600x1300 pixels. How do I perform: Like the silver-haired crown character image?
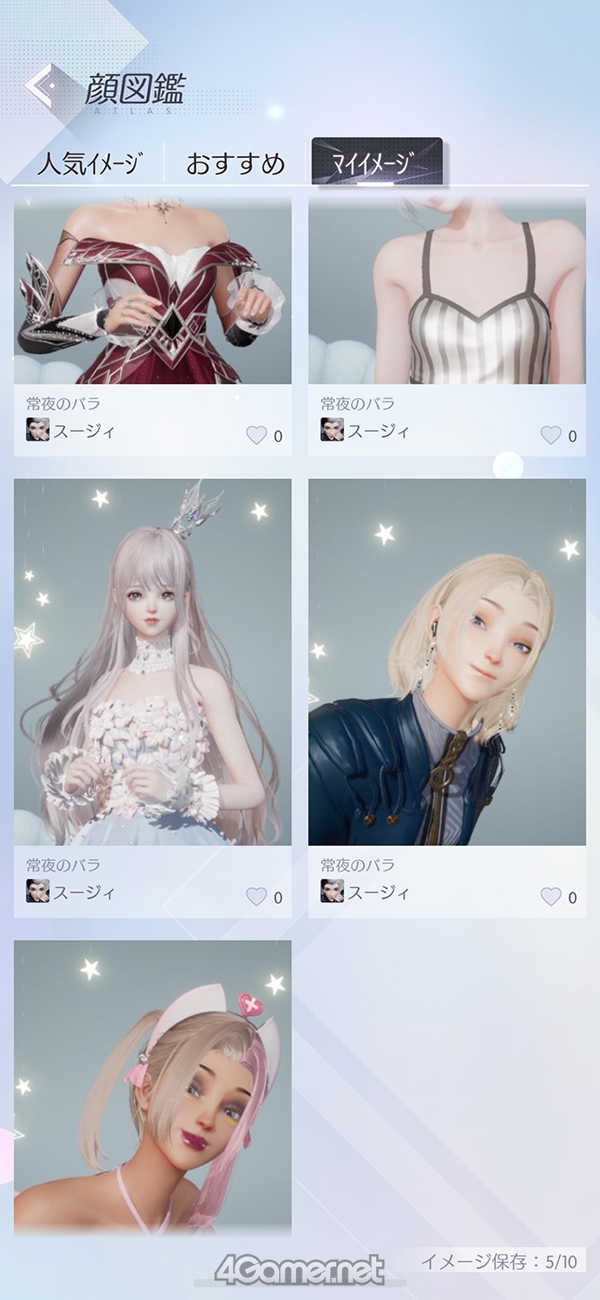click(257, 897)
